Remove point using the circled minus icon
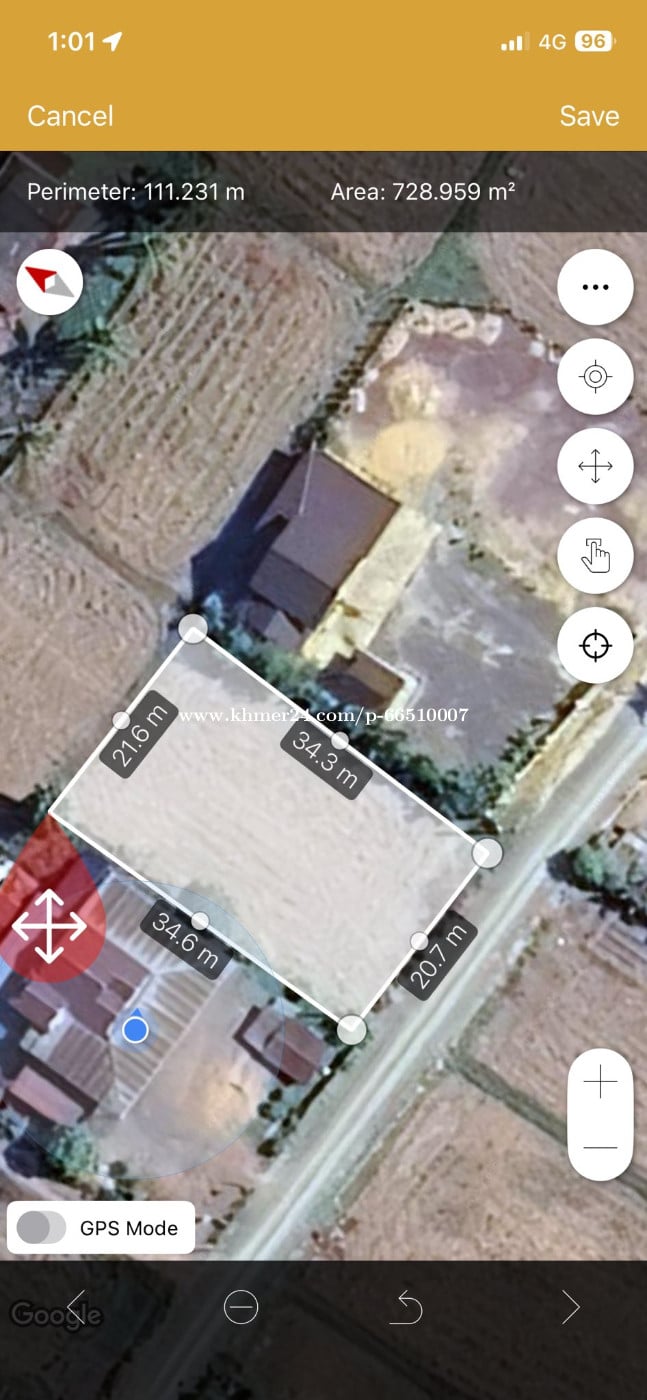The width and height of the screenshot is (647, 1400). click(241, 1307)
